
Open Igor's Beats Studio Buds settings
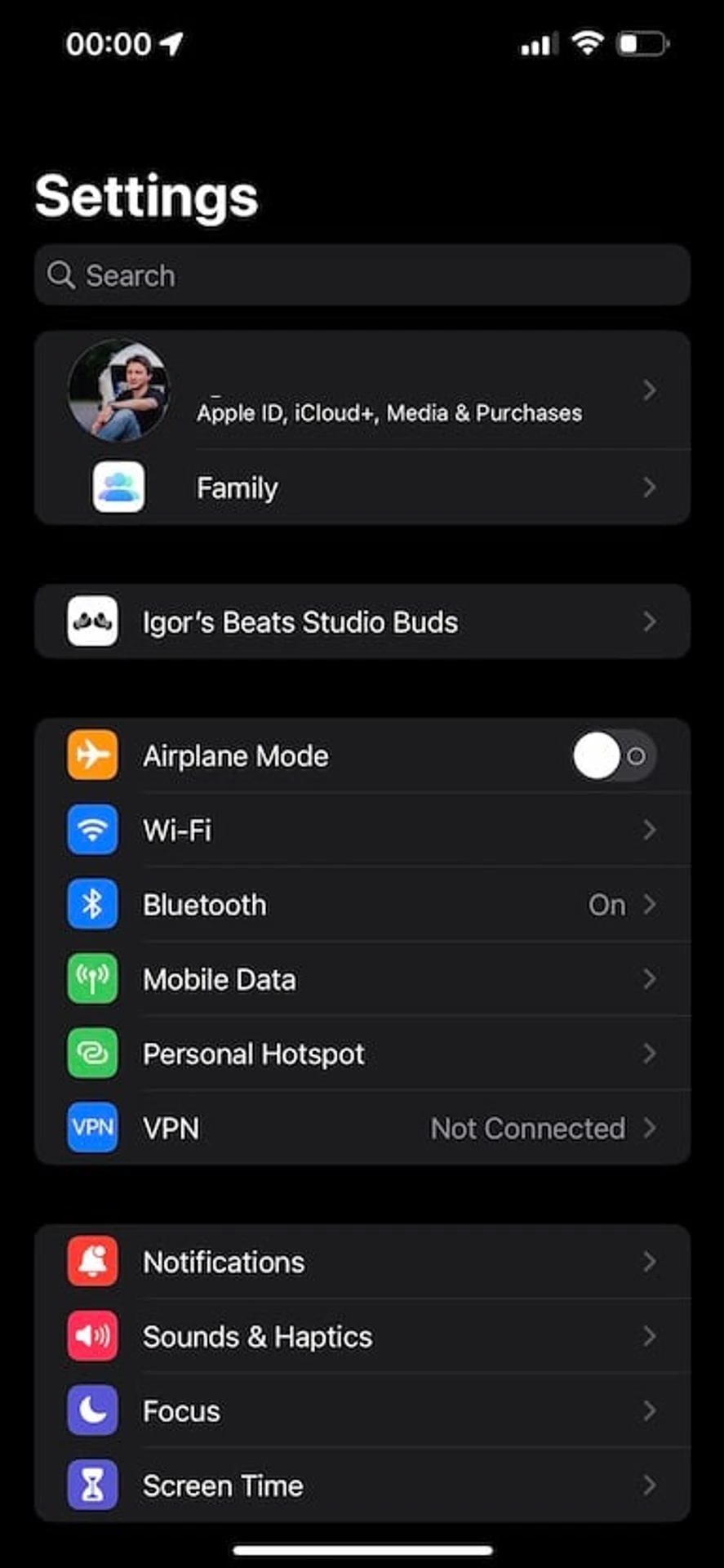point(362,622)
